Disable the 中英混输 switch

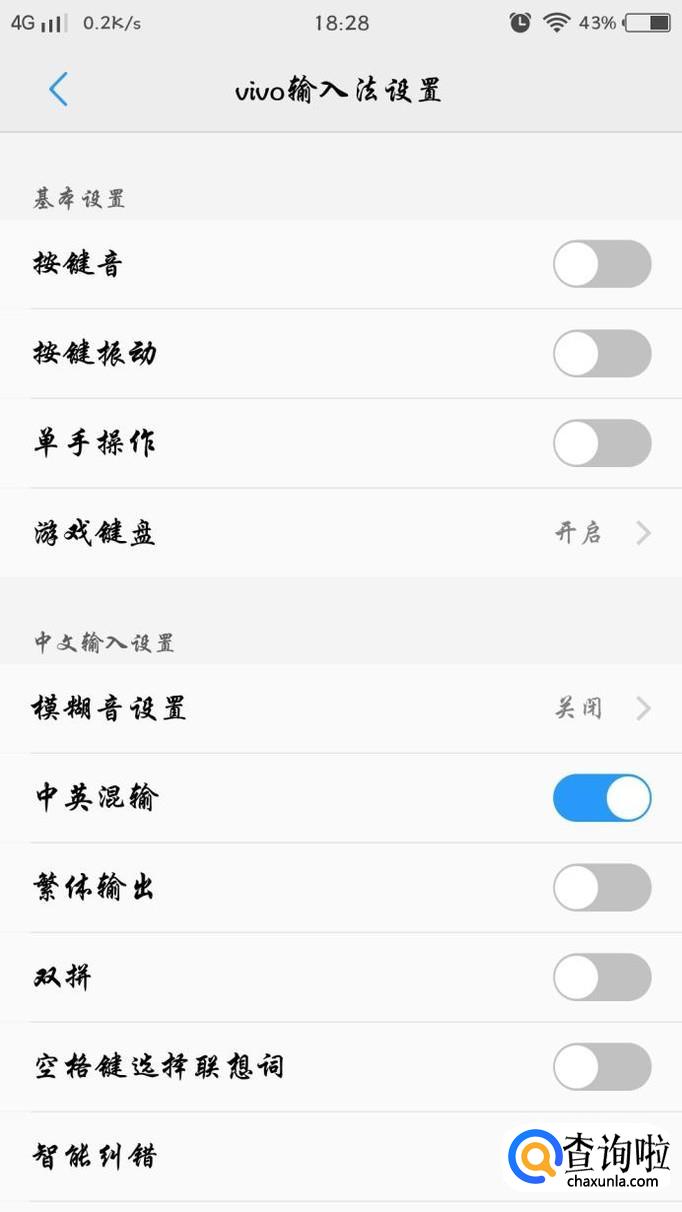602,798
